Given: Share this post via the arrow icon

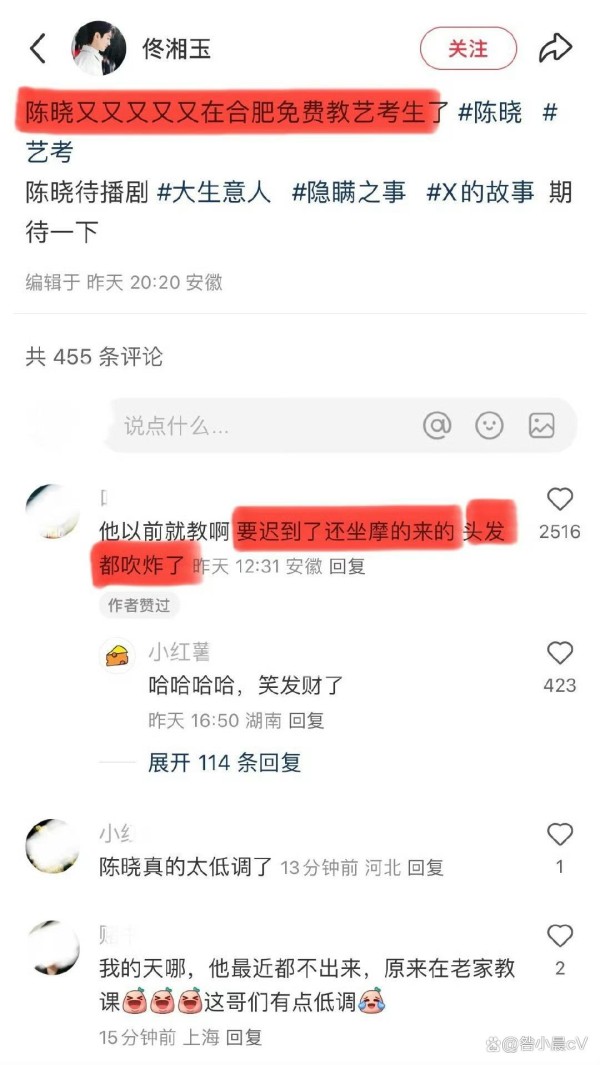Looking at the screenshot, I should [x=555, y=47].
